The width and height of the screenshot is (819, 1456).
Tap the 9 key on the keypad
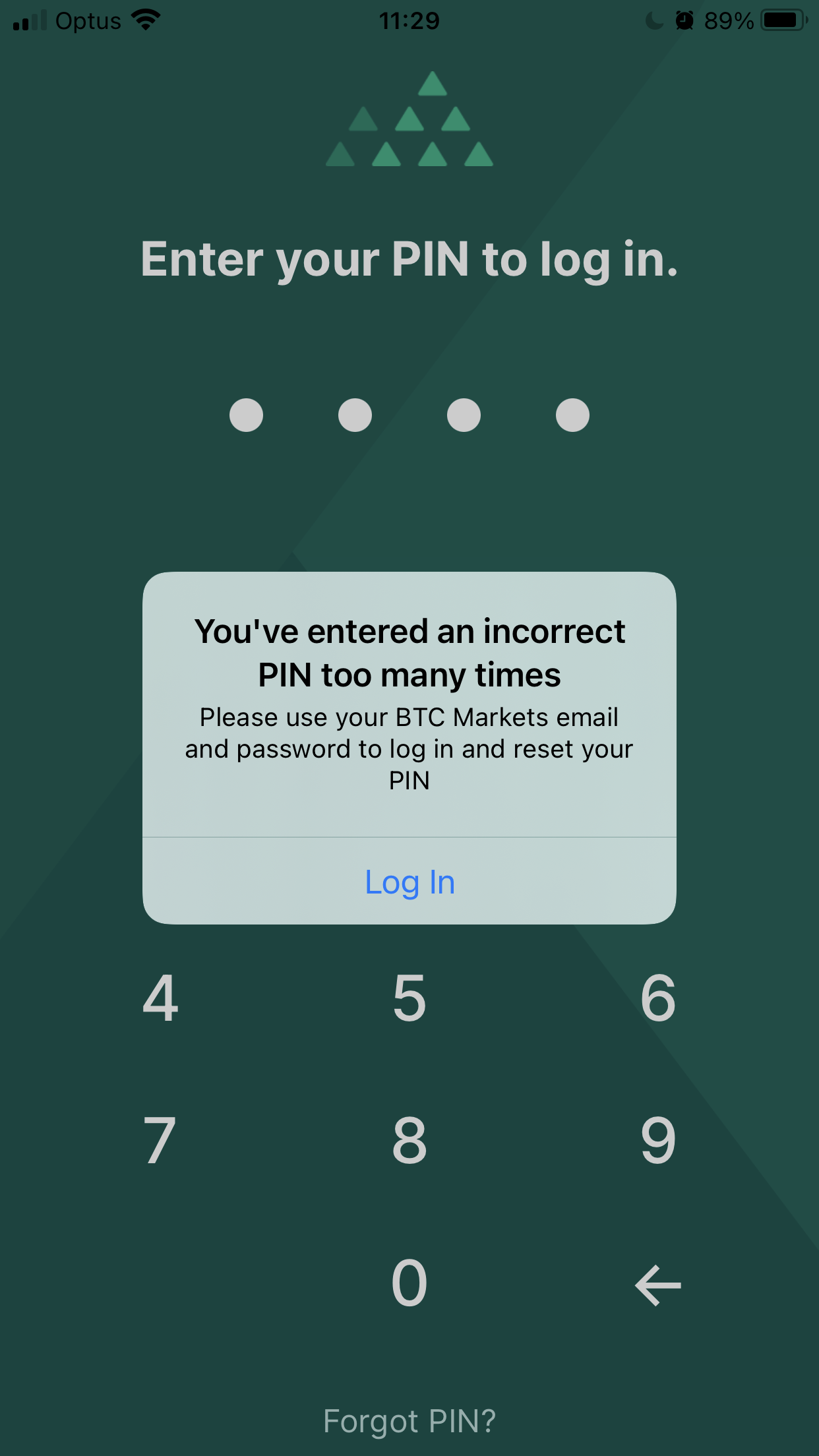658,1140
